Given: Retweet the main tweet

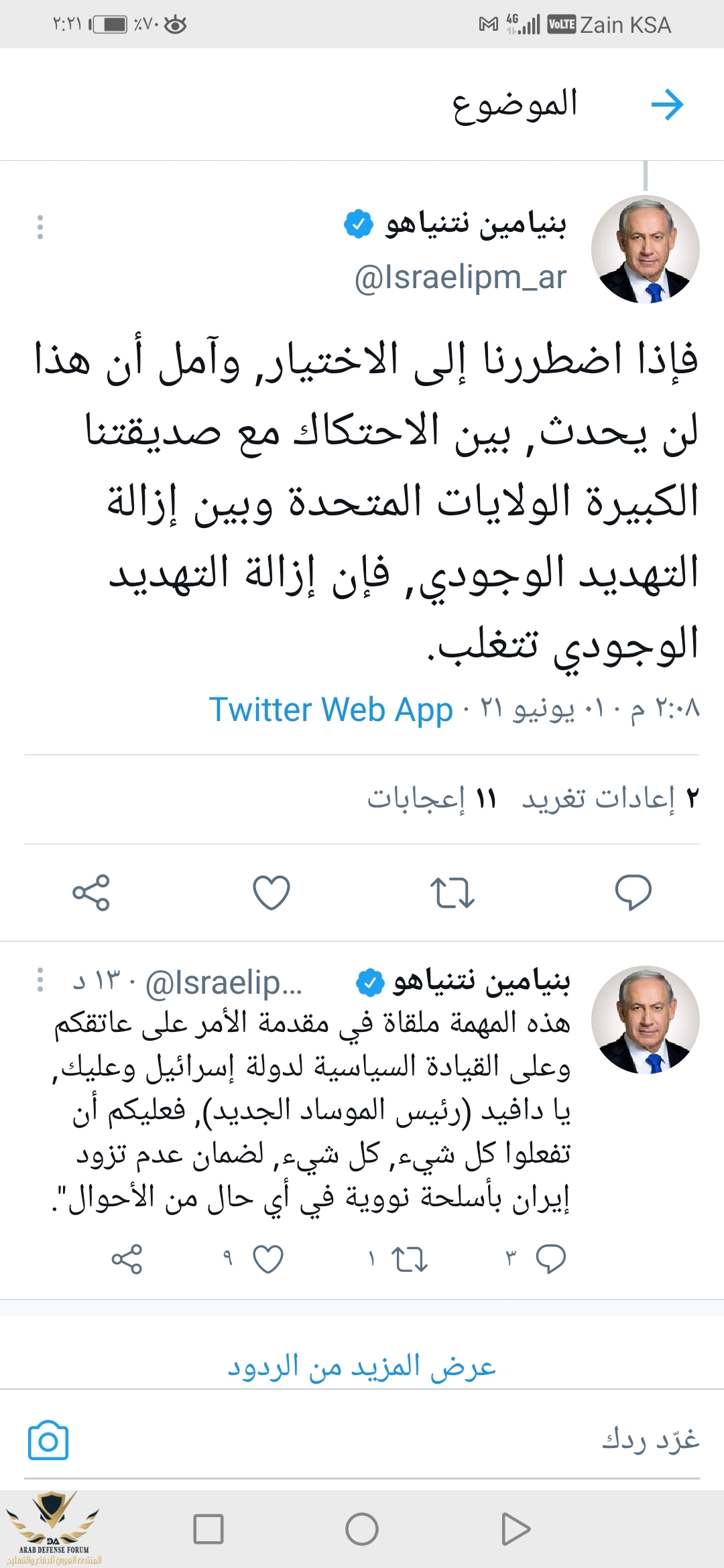Looking at the screenshot, I should click(x=452, y=892).
